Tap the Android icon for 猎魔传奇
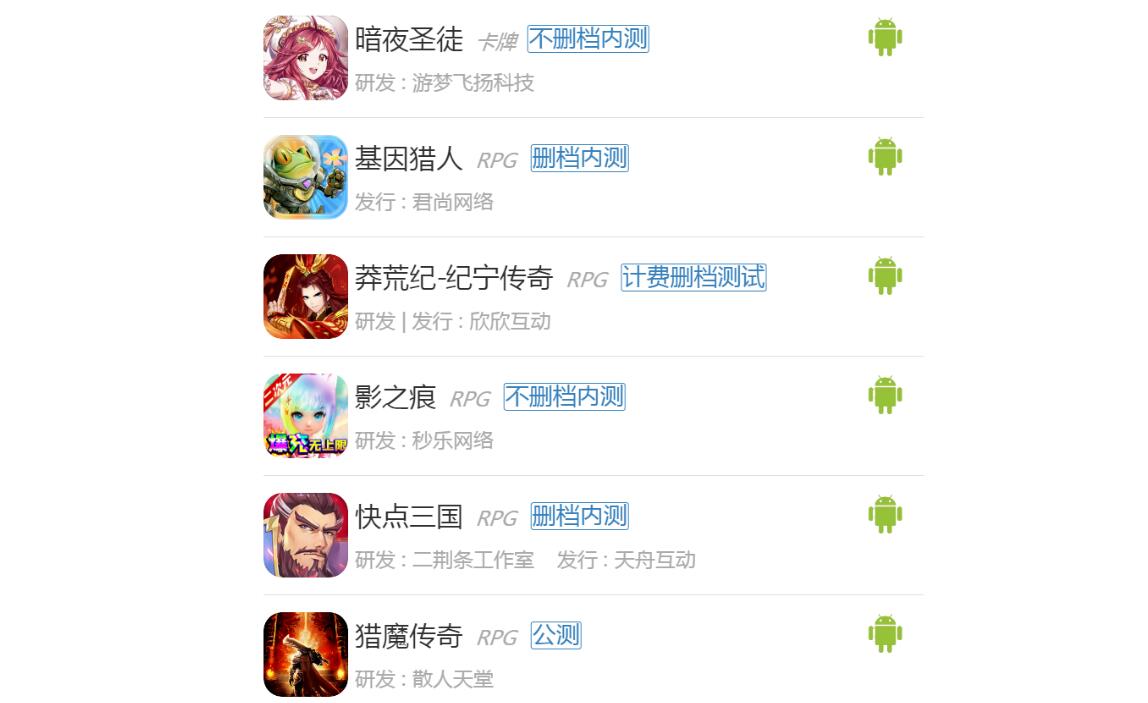The image size is (1148, 703). [885, 633]
